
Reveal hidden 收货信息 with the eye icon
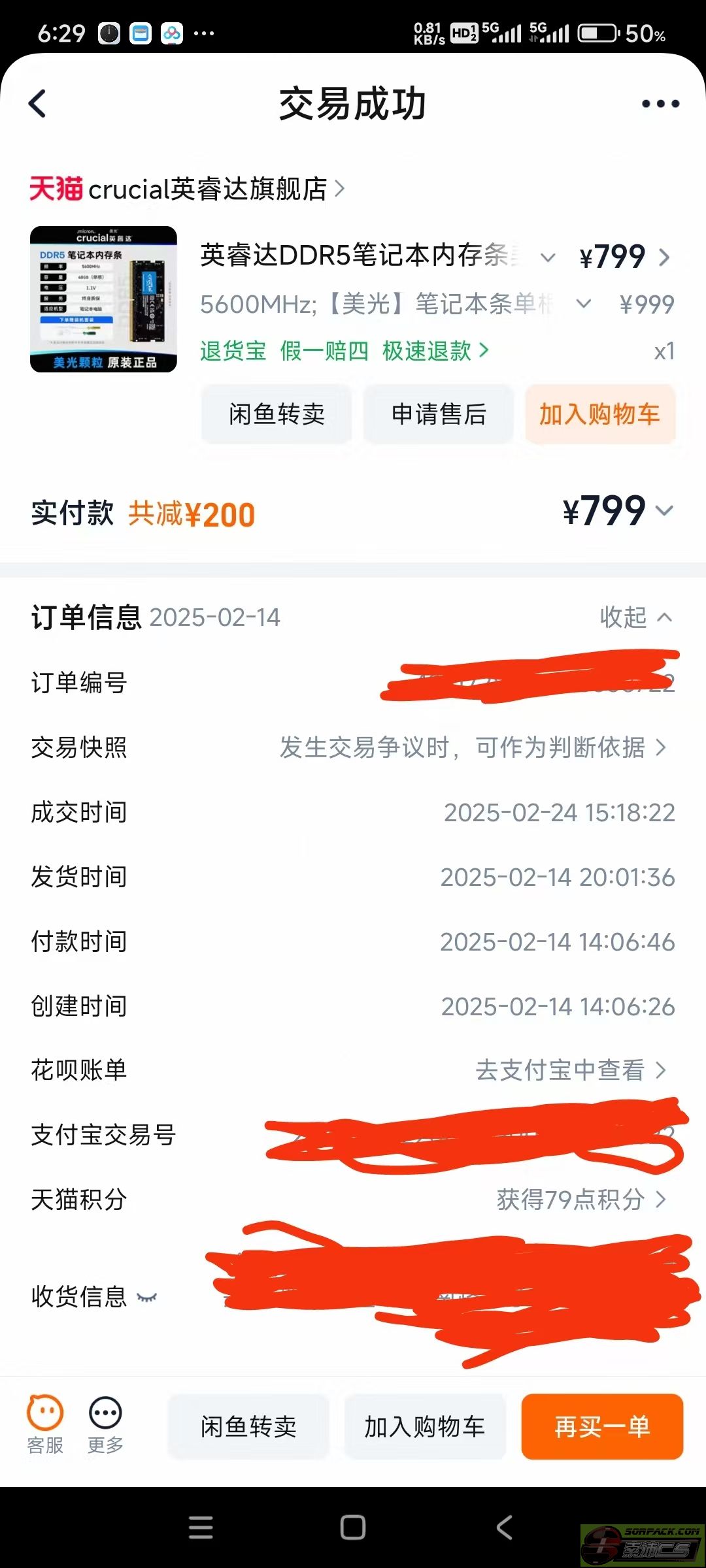pyautogui.click(x=147, y=1298)
